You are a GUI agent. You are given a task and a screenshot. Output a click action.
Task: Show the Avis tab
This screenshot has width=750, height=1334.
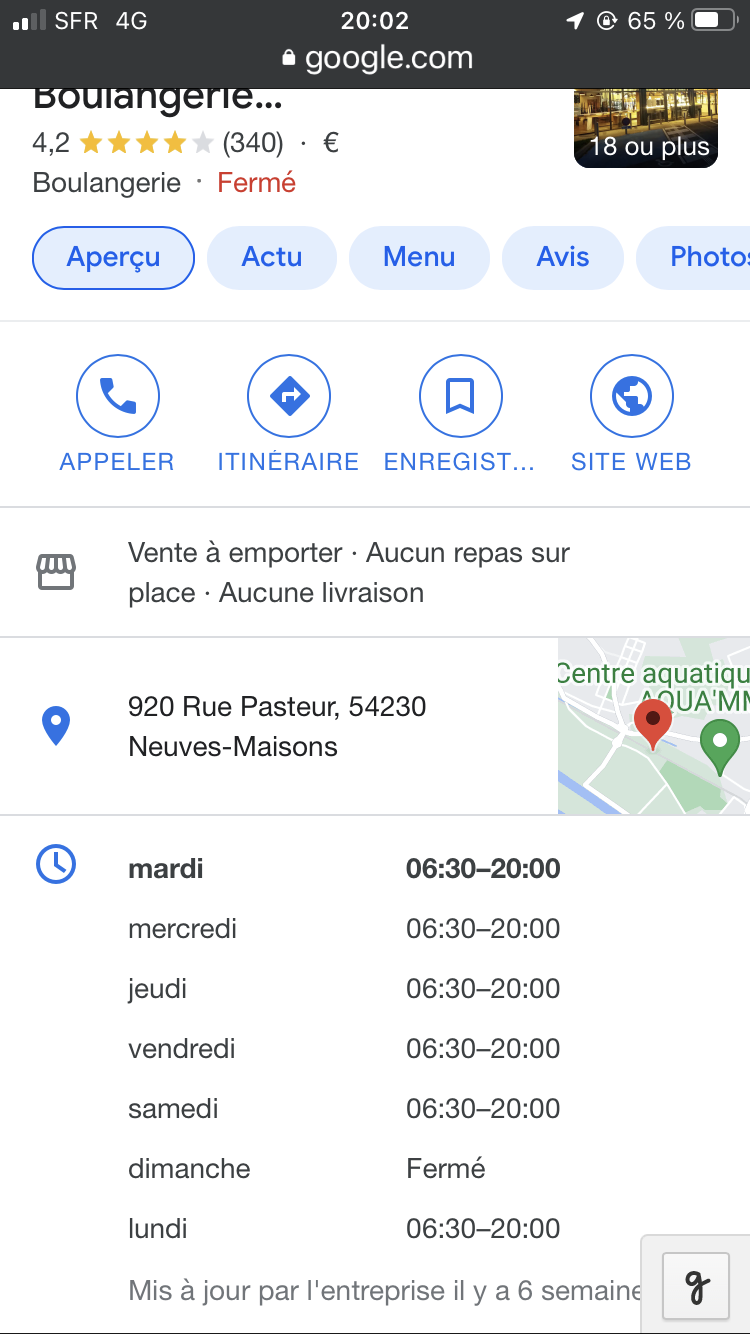pyautogui.click(x=562, y=258)
